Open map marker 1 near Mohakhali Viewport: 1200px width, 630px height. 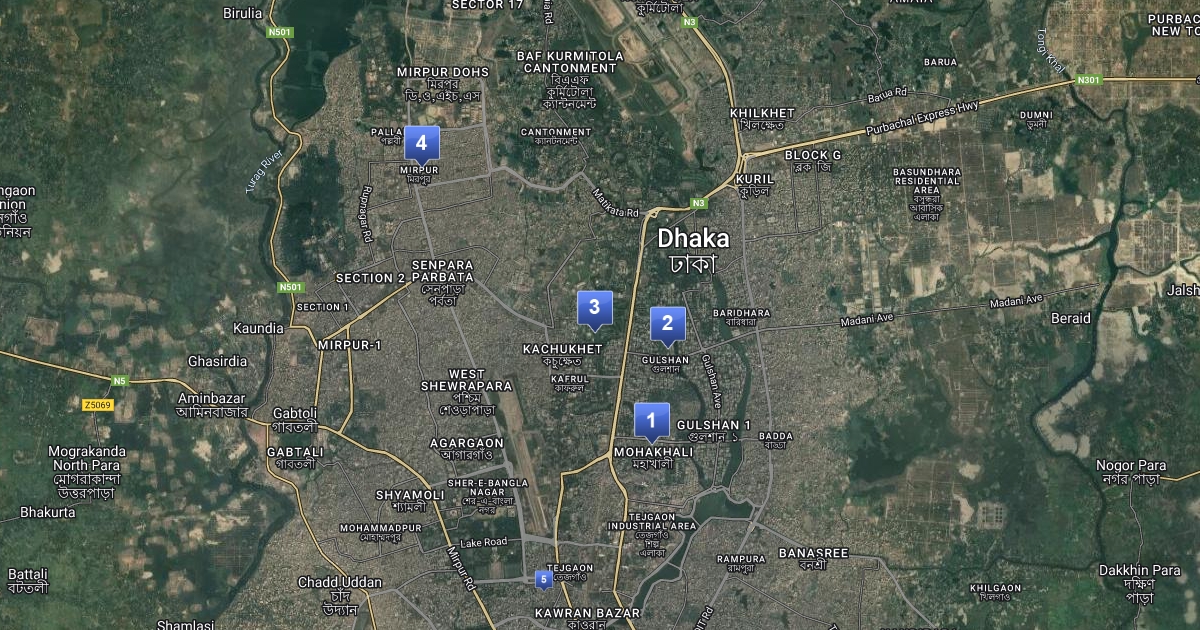click(652, 420)
